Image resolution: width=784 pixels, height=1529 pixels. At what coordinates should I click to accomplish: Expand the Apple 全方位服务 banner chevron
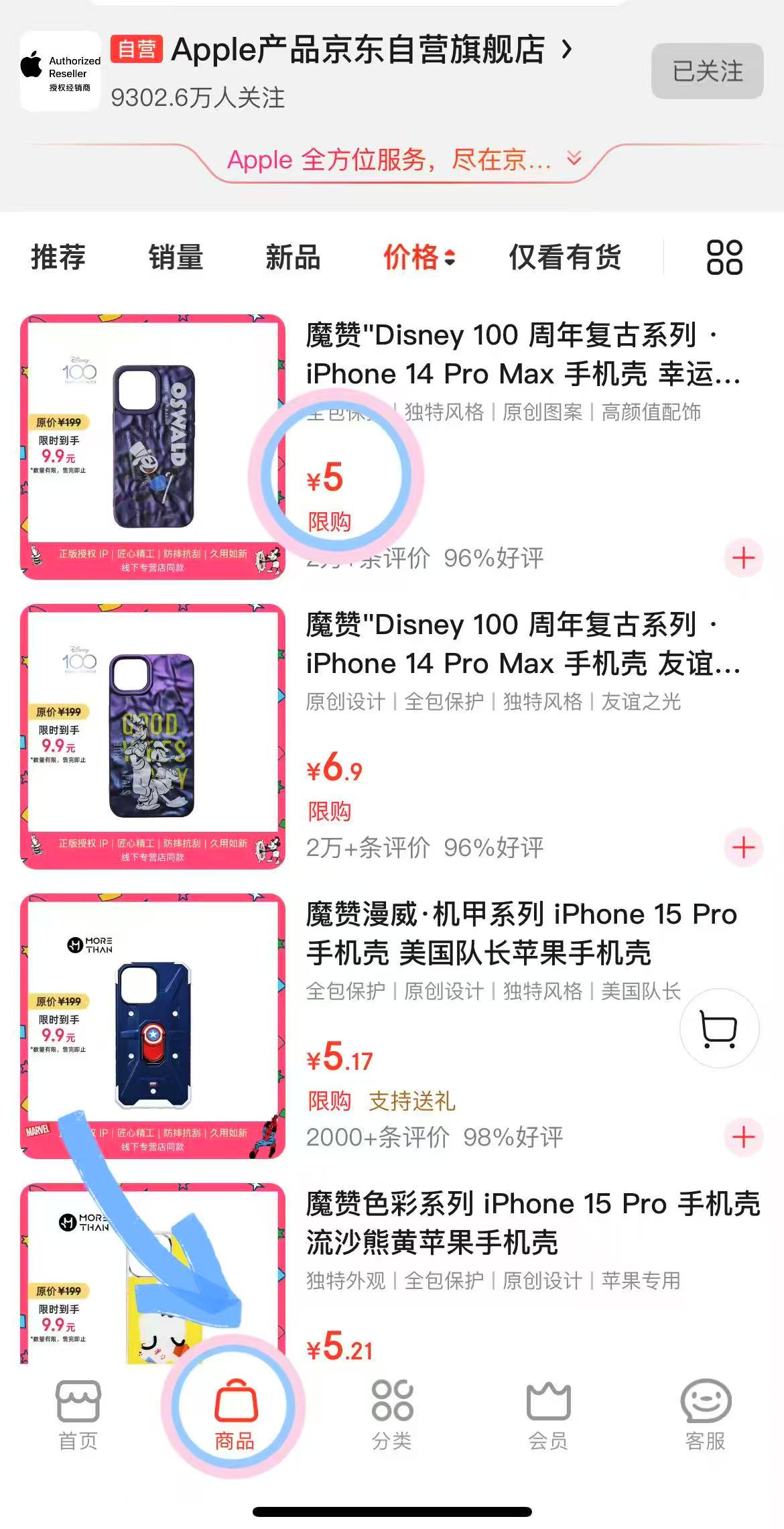point(572,160)
